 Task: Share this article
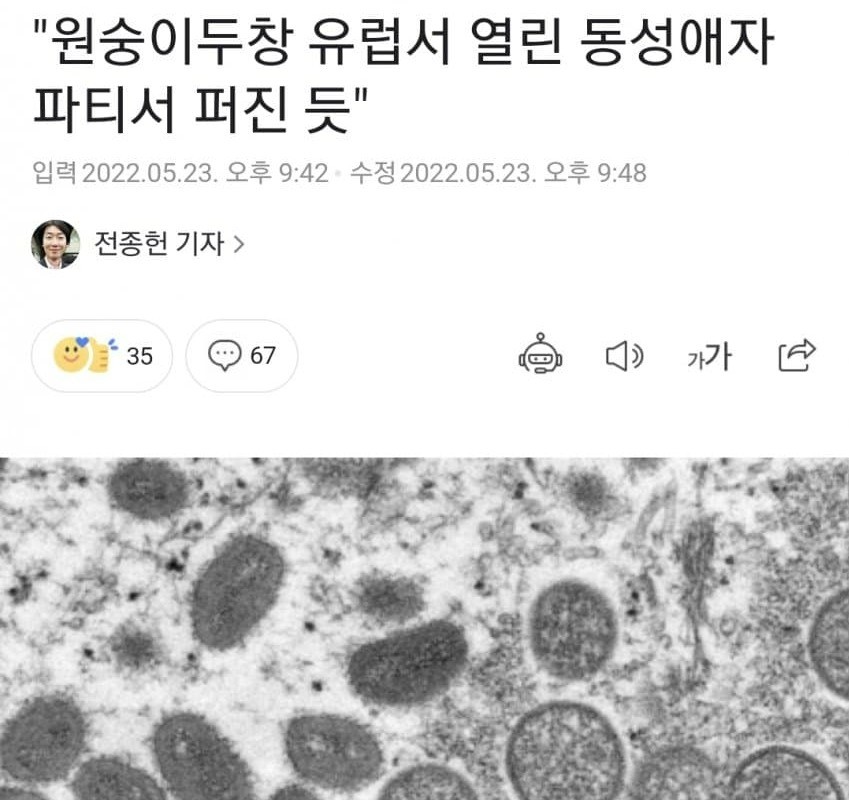pos(797,354)
